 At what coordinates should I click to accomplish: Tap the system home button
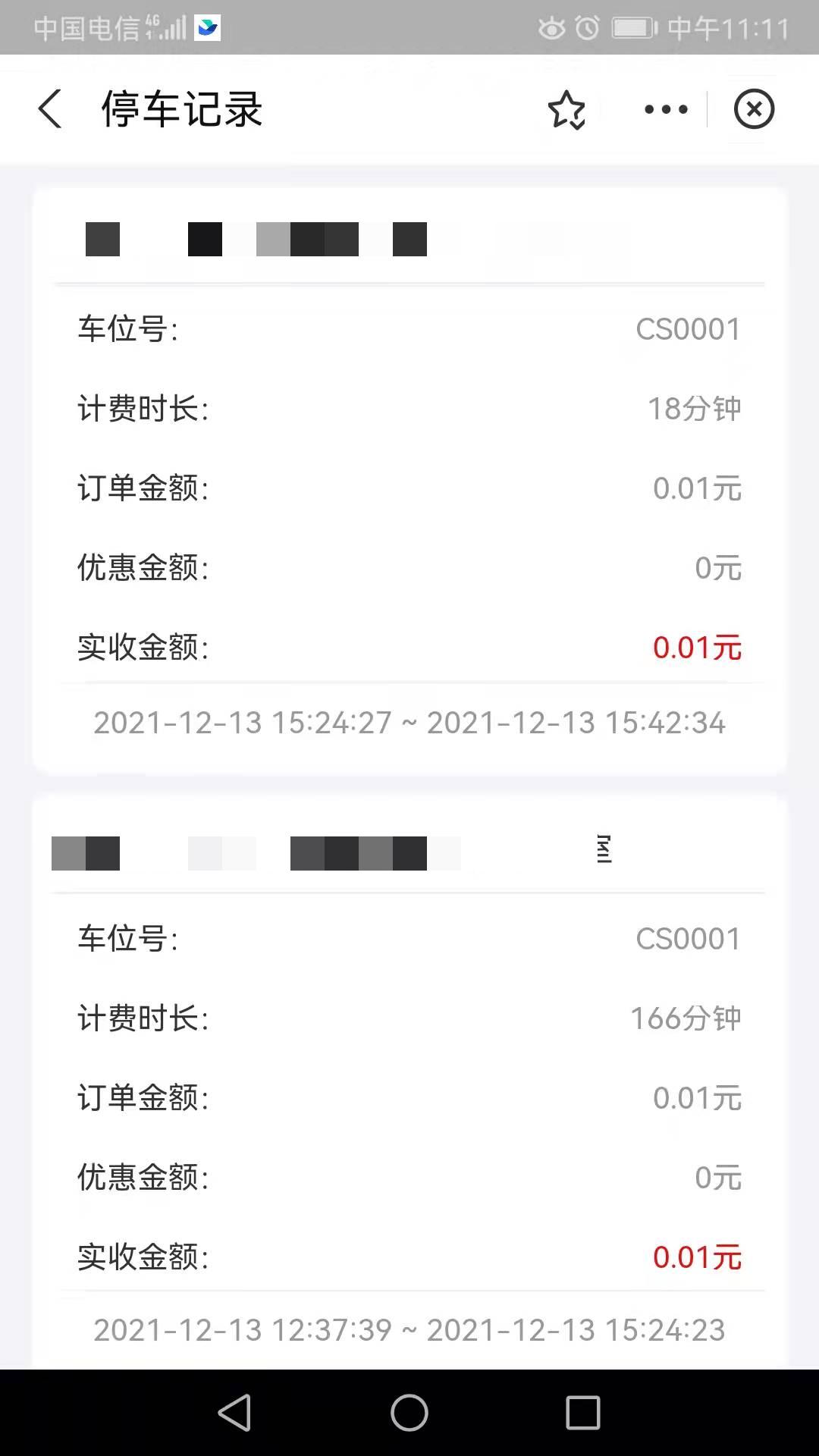[409, 1413]
